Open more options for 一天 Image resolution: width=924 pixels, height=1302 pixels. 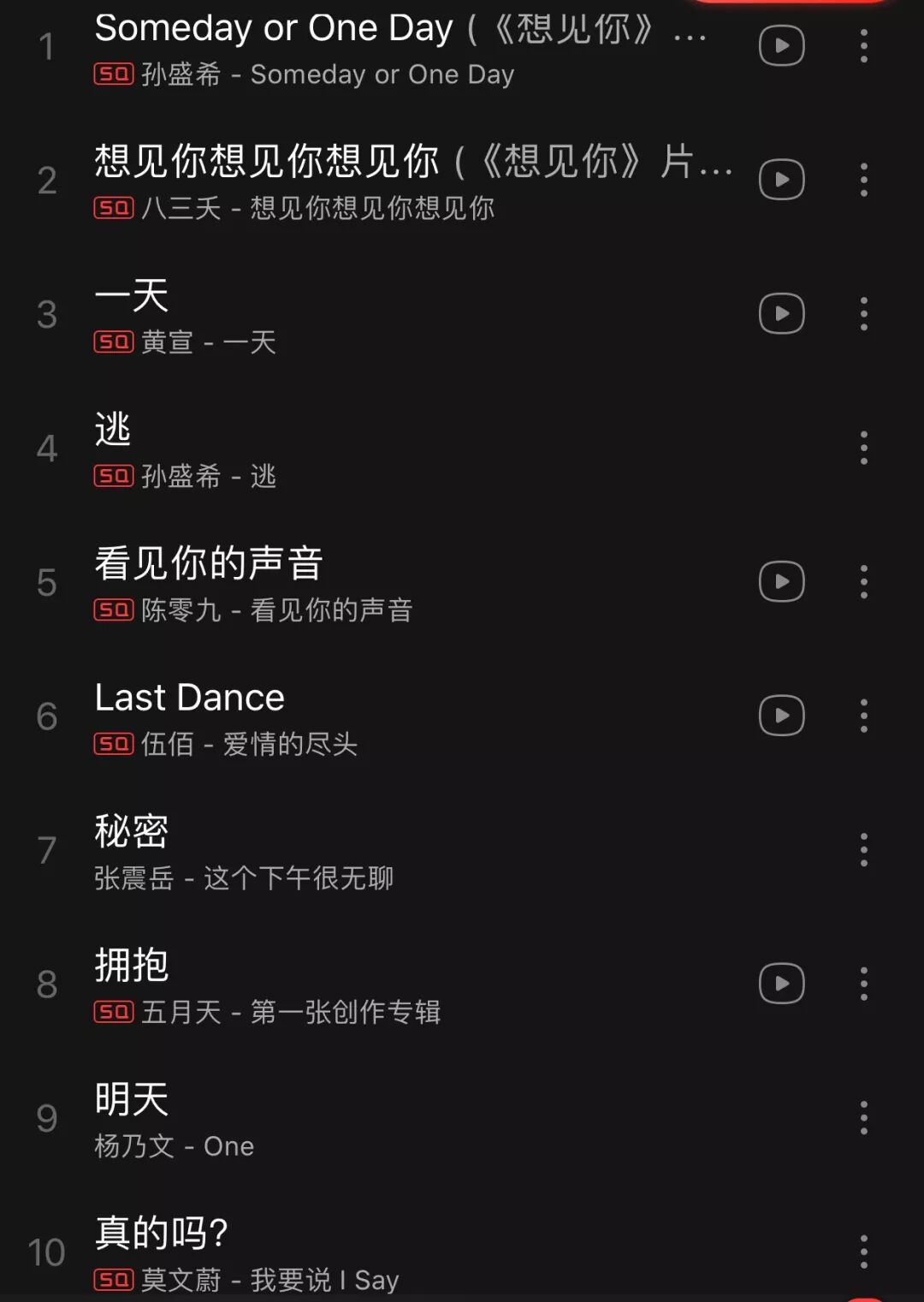click(x=864, y=314)
